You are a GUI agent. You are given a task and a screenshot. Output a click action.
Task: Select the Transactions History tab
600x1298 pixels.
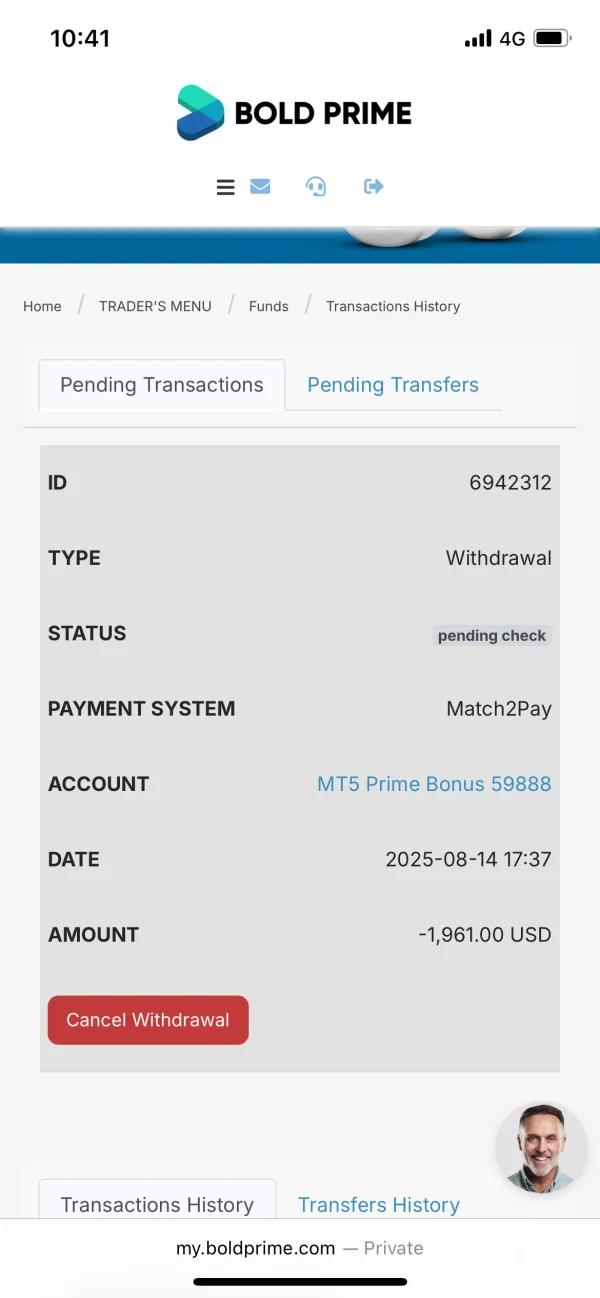157,1204
